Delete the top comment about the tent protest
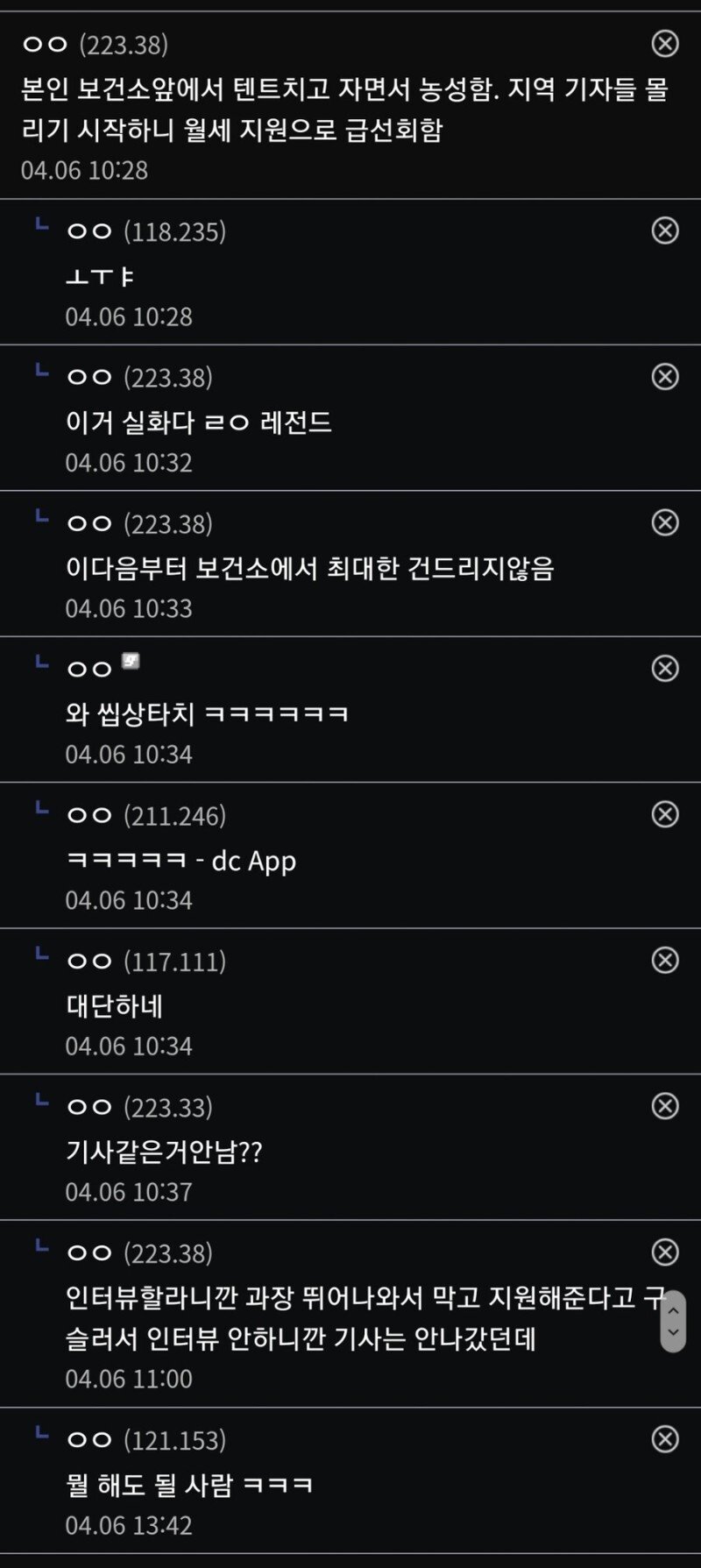This screenshot has width=701, height=1568. 665,43
